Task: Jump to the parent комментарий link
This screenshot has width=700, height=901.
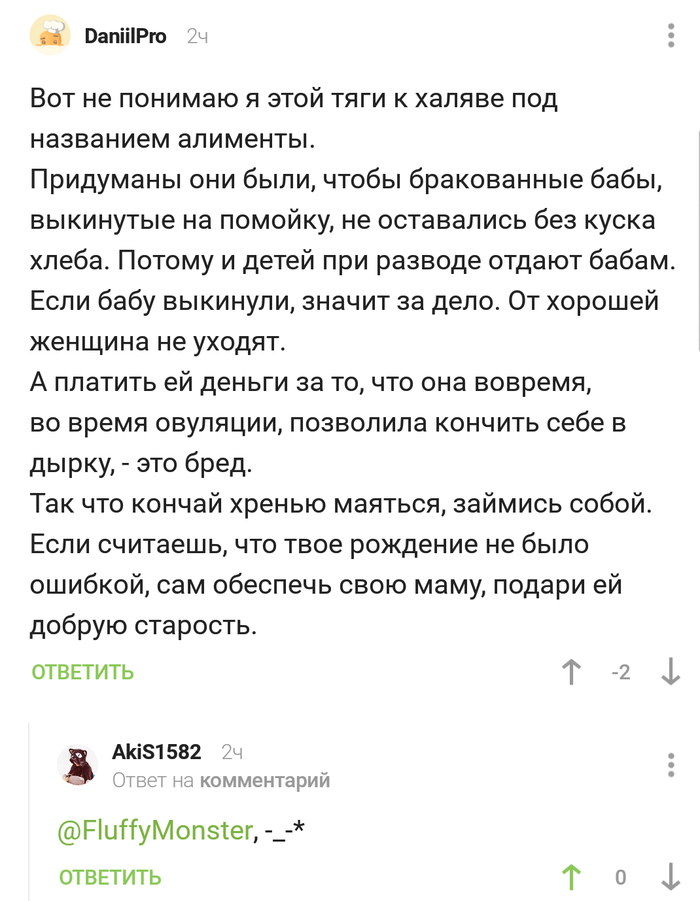Action: 265,780
